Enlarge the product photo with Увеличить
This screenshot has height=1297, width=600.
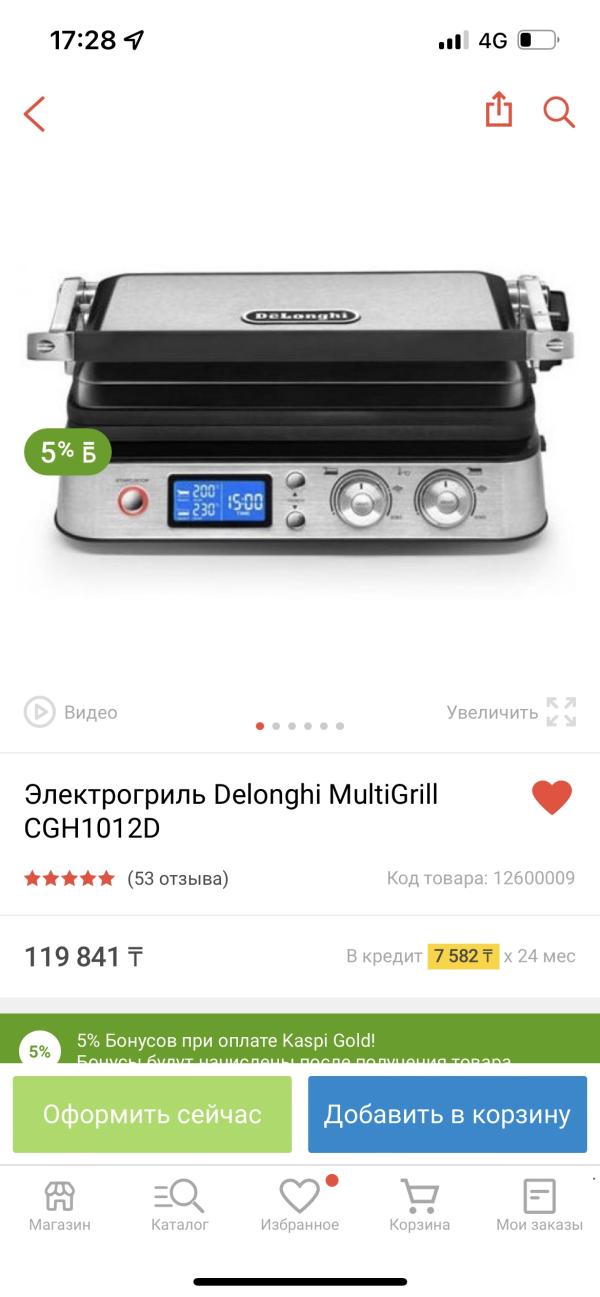[511, 712]
